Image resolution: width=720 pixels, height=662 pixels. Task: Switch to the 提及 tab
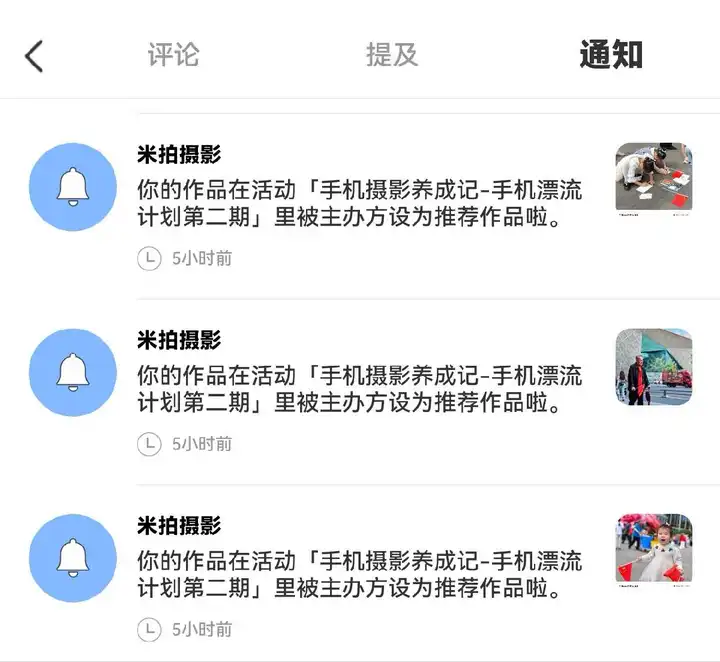click(391, 55)
